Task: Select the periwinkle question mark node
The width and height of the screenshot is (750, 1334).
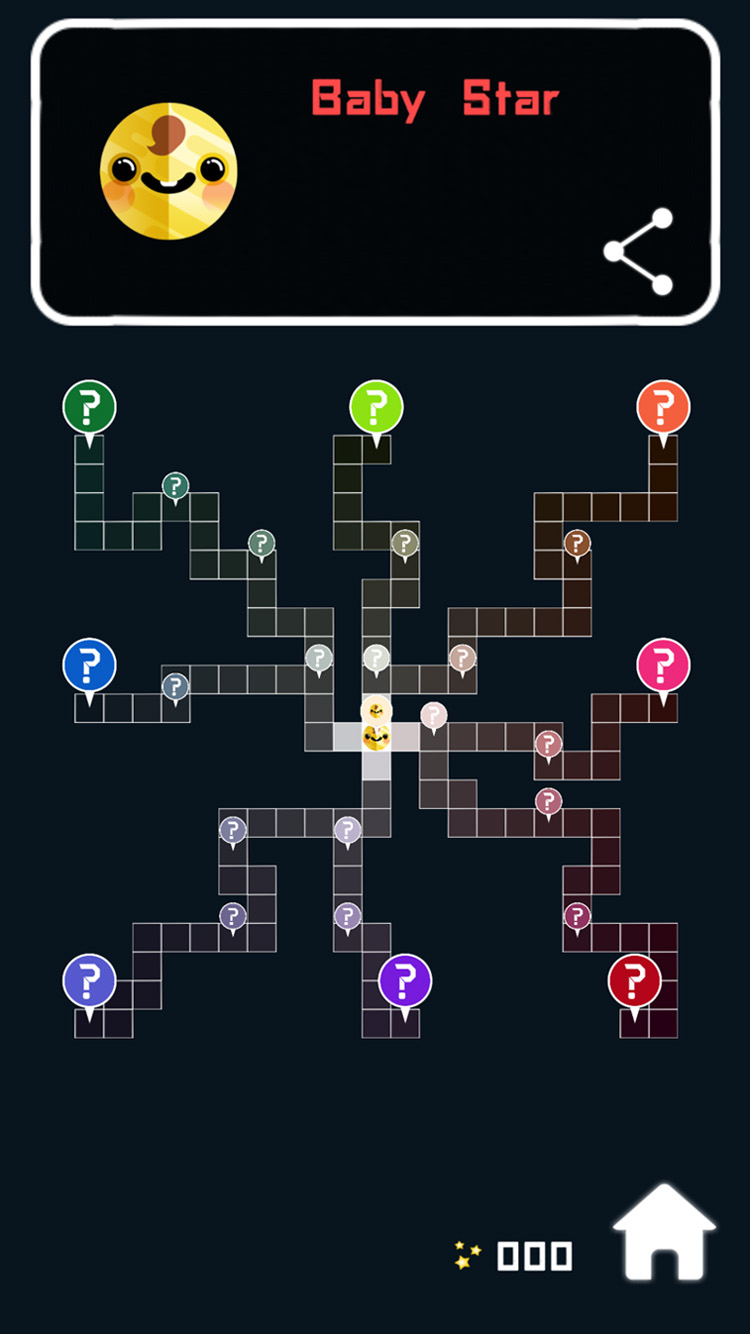Action: pyautogui.click(x=90, y=981)
